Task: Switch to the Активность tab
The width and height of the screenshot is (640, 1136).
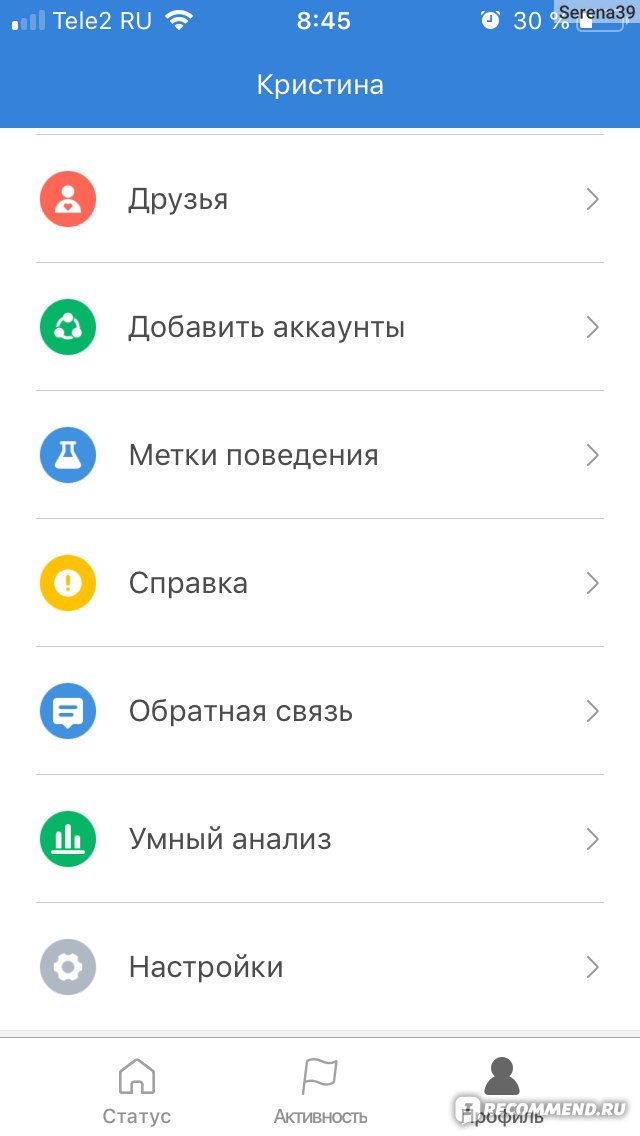Action: coord(320,1091)
